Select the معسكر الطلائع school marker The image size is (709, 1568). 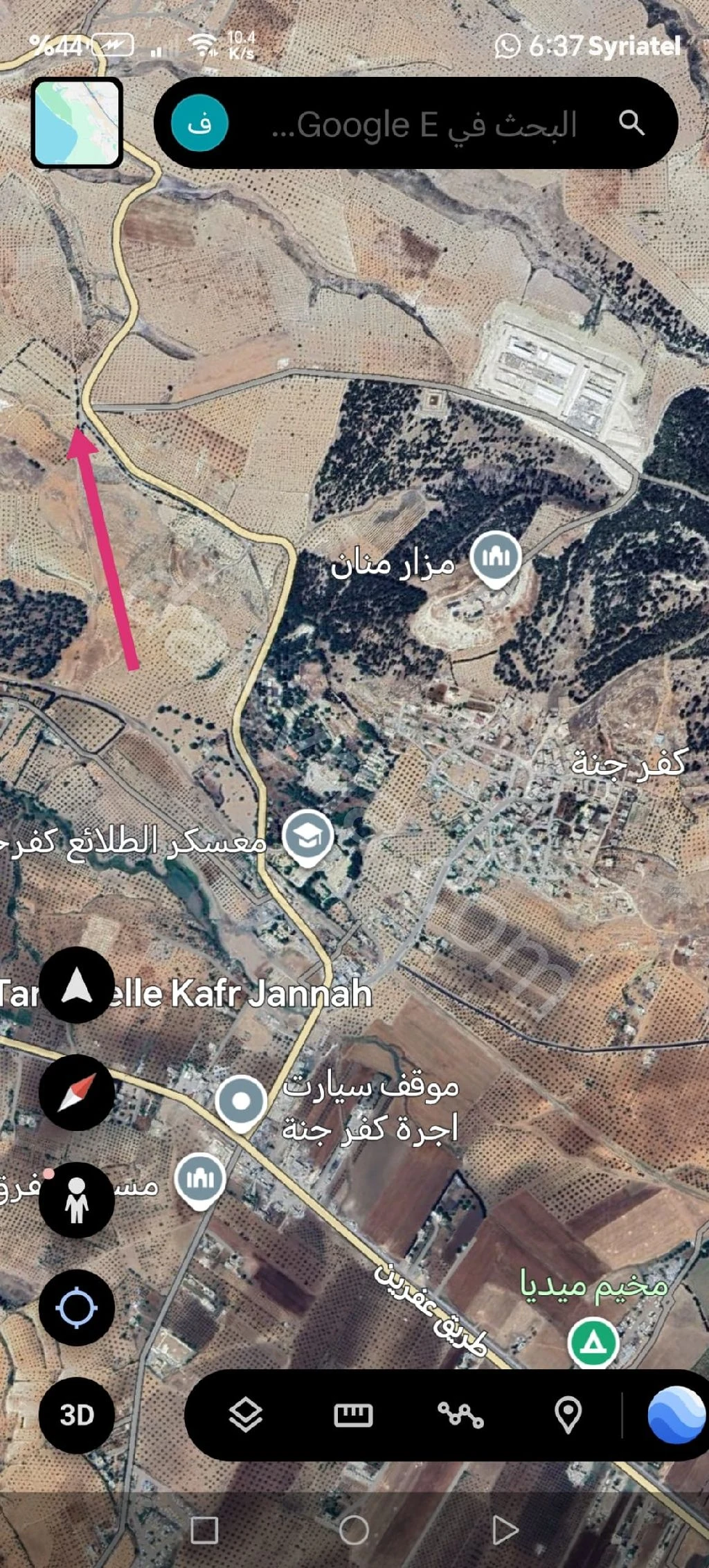click(308, 839)
